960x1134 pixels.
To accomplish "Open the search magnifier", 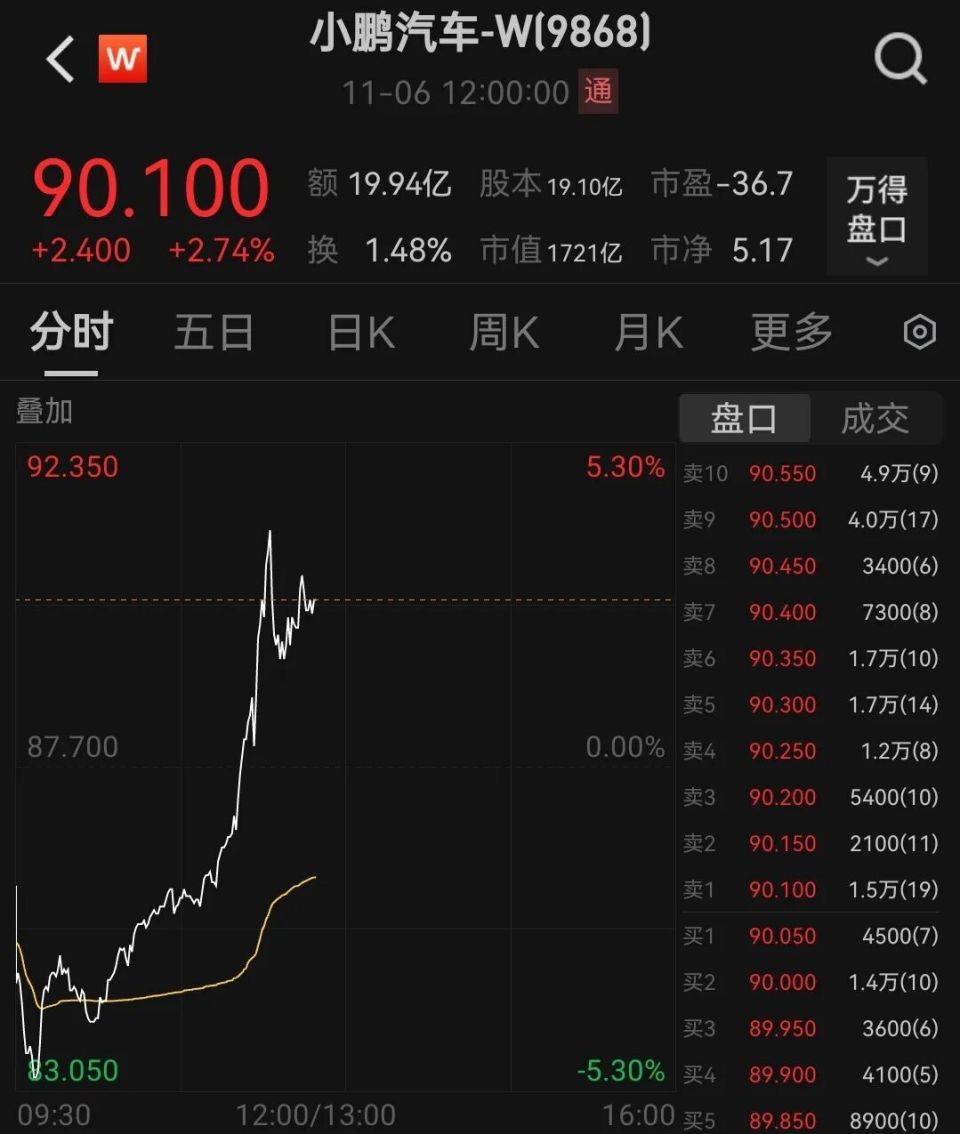I will click(x=900, y=57).
